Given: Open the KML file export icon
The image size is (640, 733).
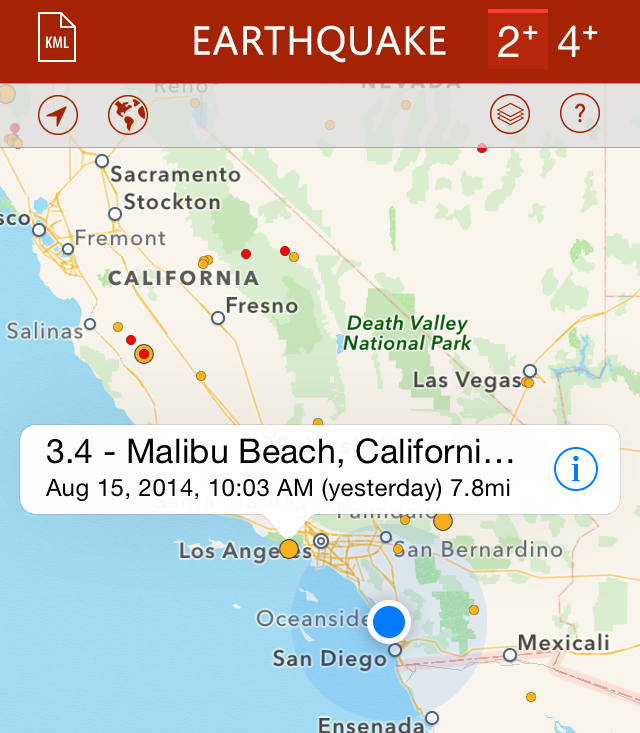Looking at the screenshot, I should click(x=56, y=39).
